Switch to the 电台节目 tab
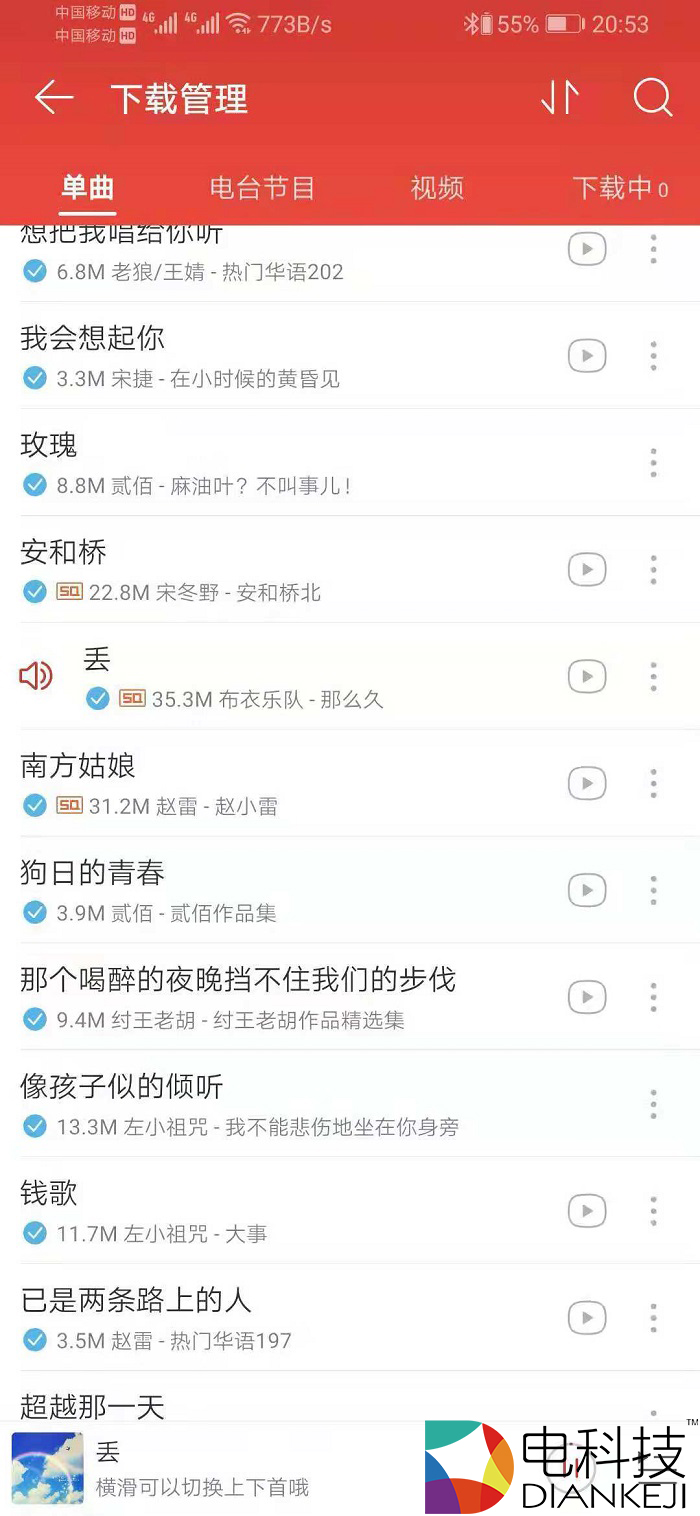The height and width of the screenshot is (1516, 700). [262, 187]
